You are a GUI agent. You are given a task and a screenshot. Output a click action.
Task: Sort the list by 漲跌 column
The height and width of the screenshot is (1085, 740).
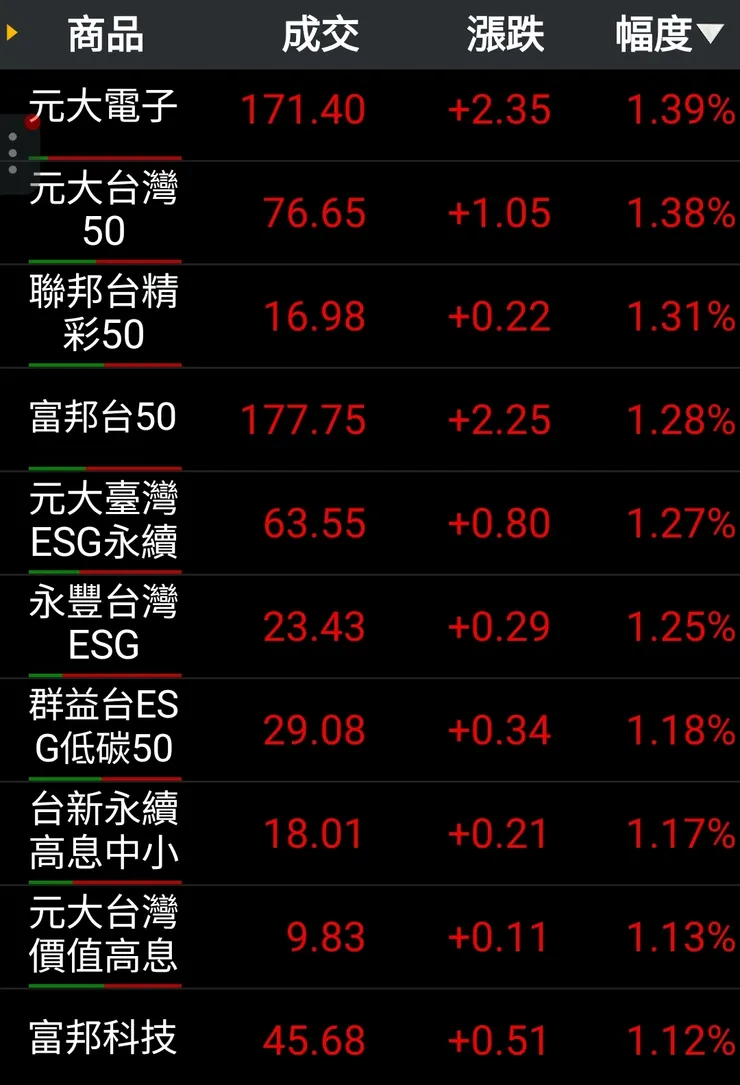[505, 35]
